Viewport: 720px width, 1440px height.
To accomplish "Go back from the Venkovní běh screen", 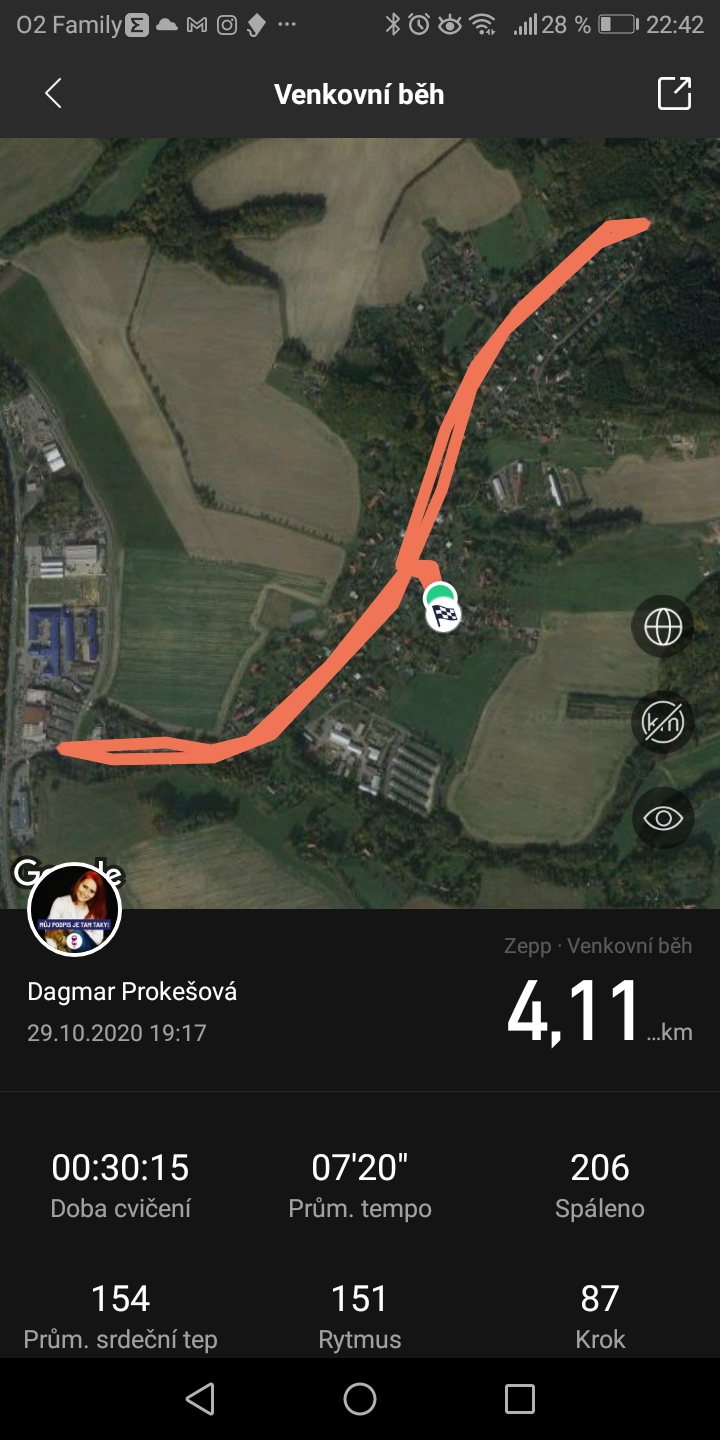I will (53, 94).
